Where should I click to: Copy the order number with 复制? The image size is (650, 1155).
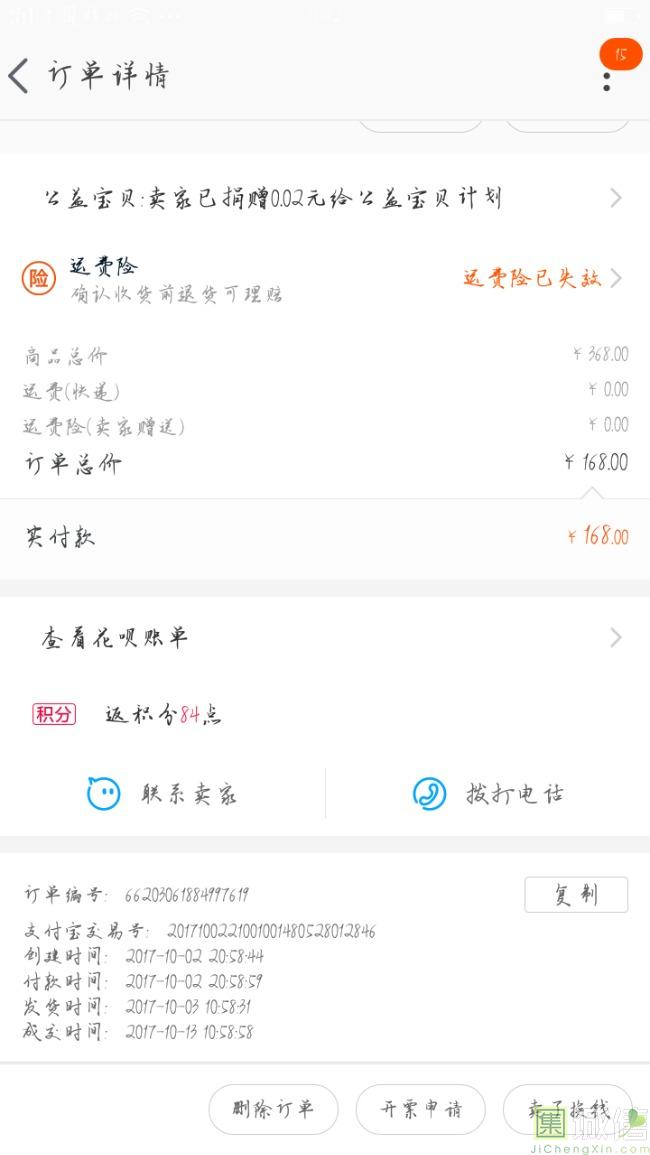coord(576,895)
